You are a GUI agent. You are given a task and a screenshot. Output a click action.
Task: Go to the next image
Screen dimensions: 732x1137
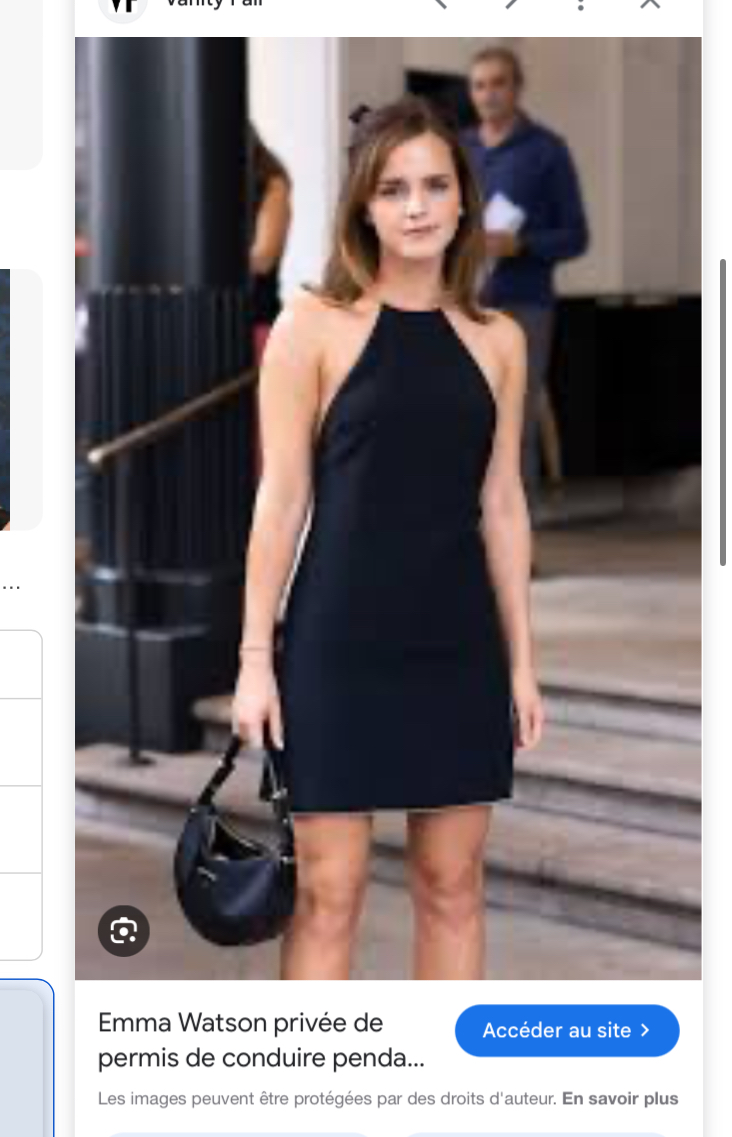coord(511,4)
